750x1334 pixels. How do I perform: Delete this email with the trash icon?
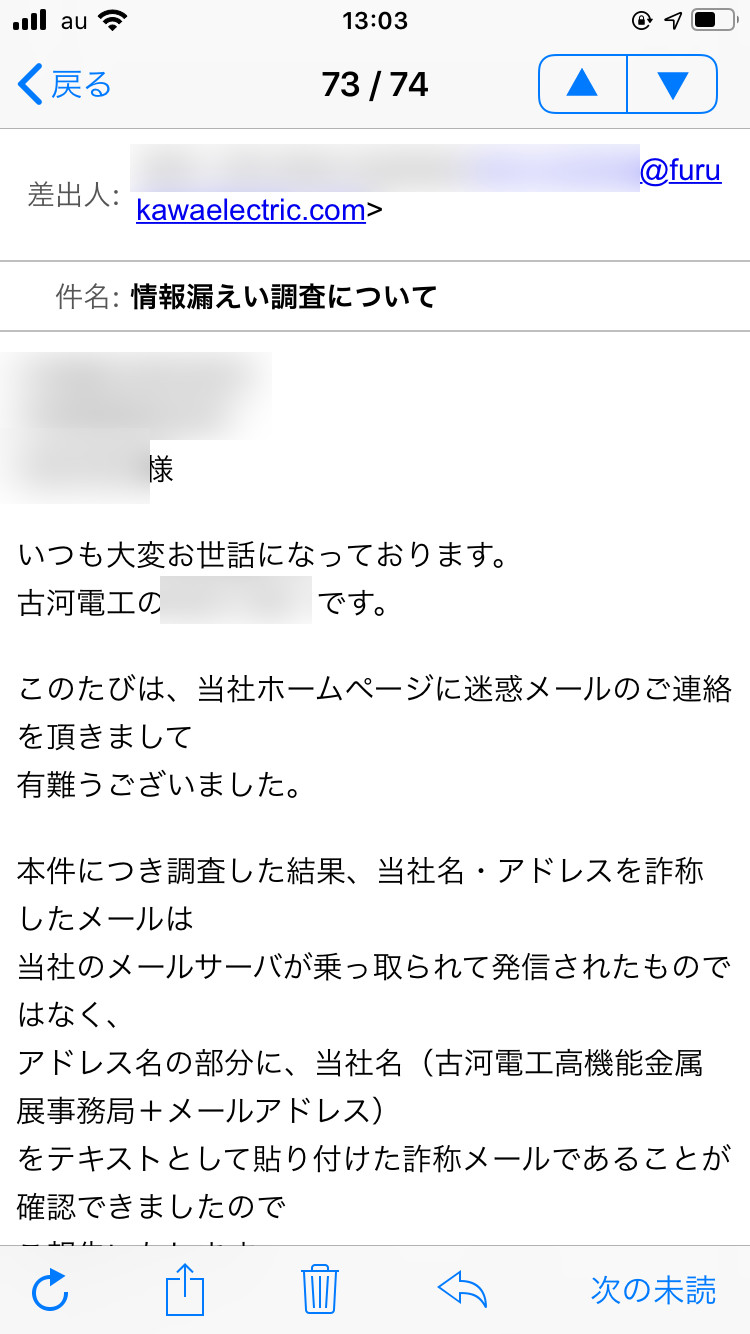320,1290
